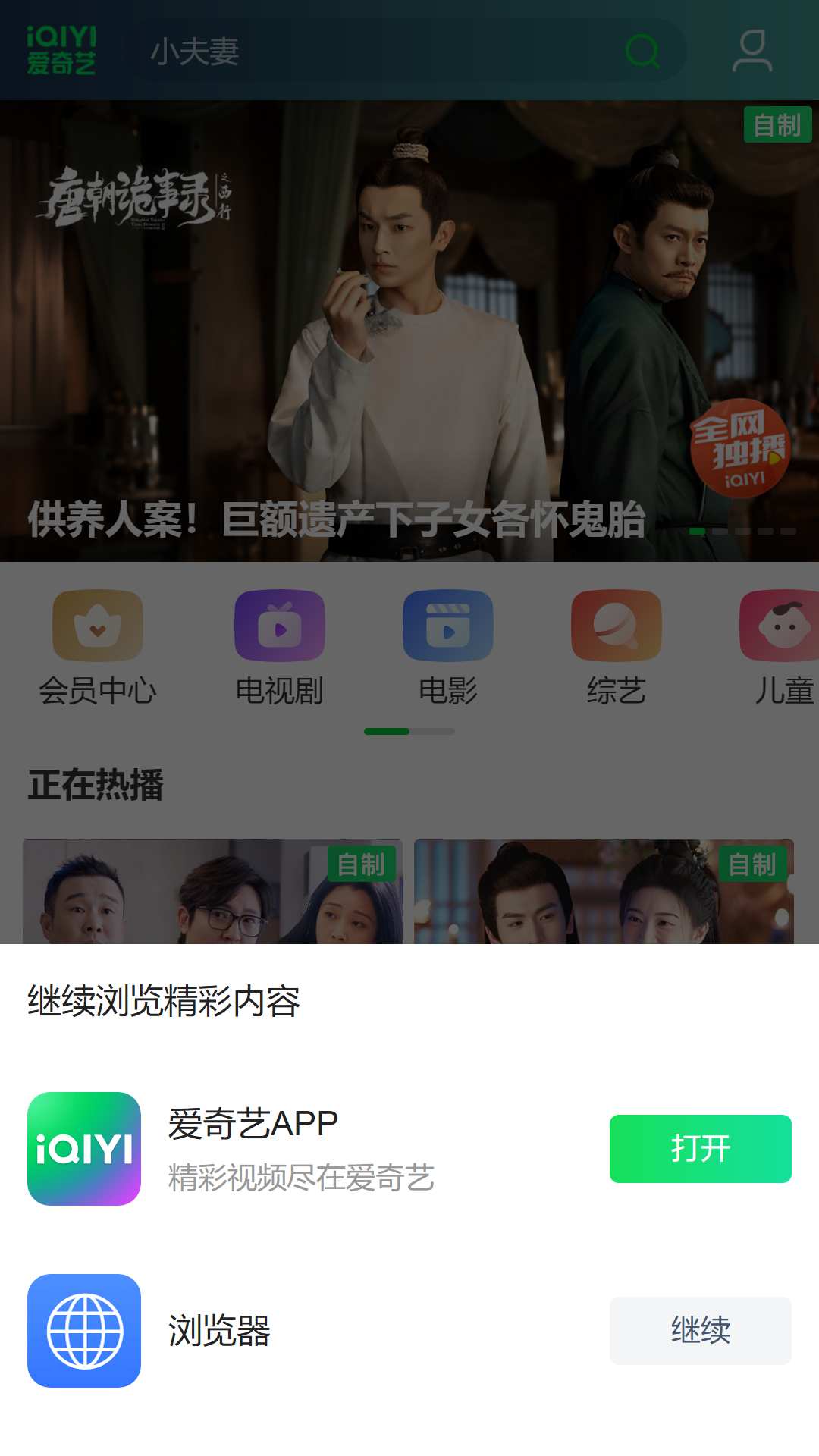Go to the 电影 category

click(x=448, y=648)
